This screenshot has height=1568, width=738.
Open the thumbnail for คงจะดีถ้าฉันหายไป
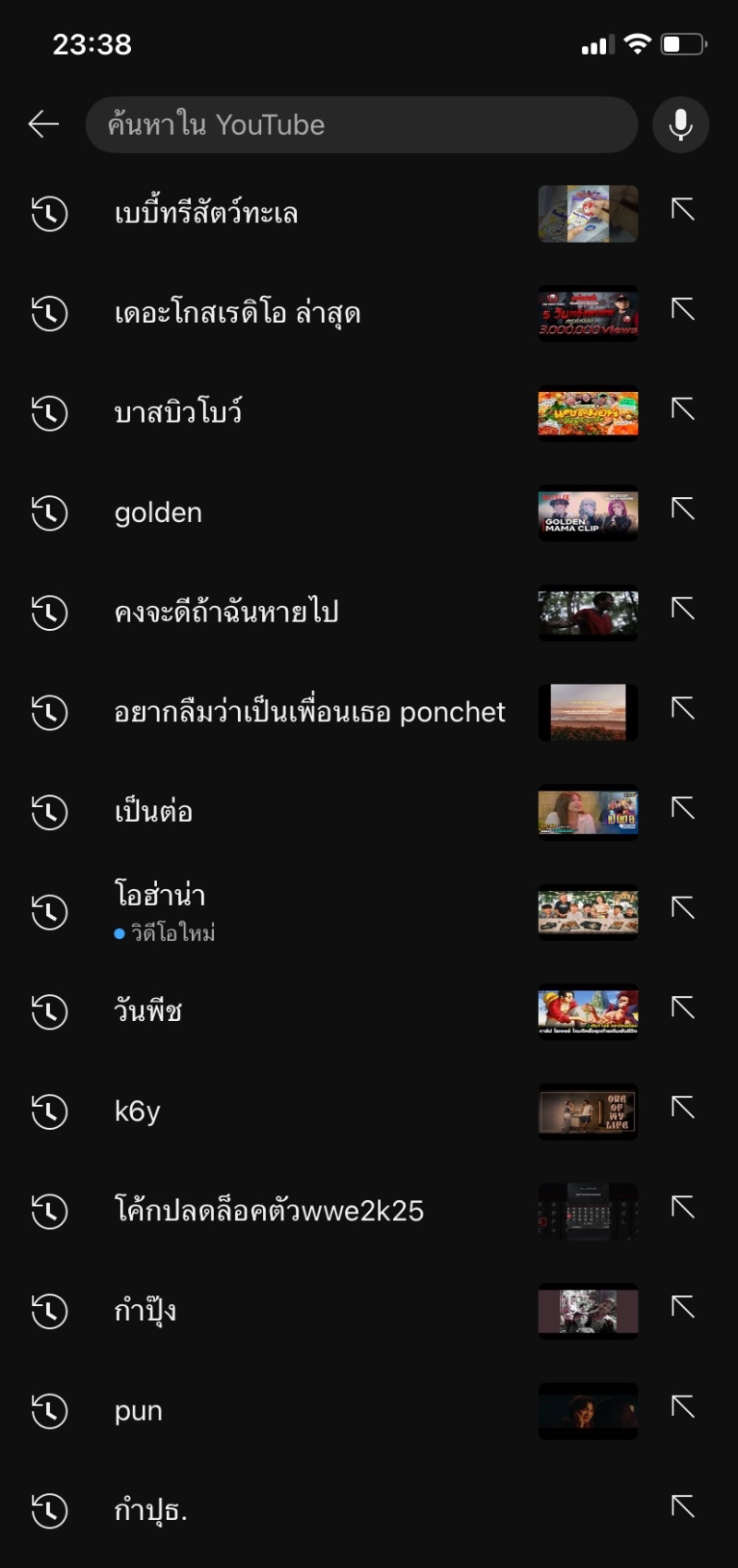587,613
